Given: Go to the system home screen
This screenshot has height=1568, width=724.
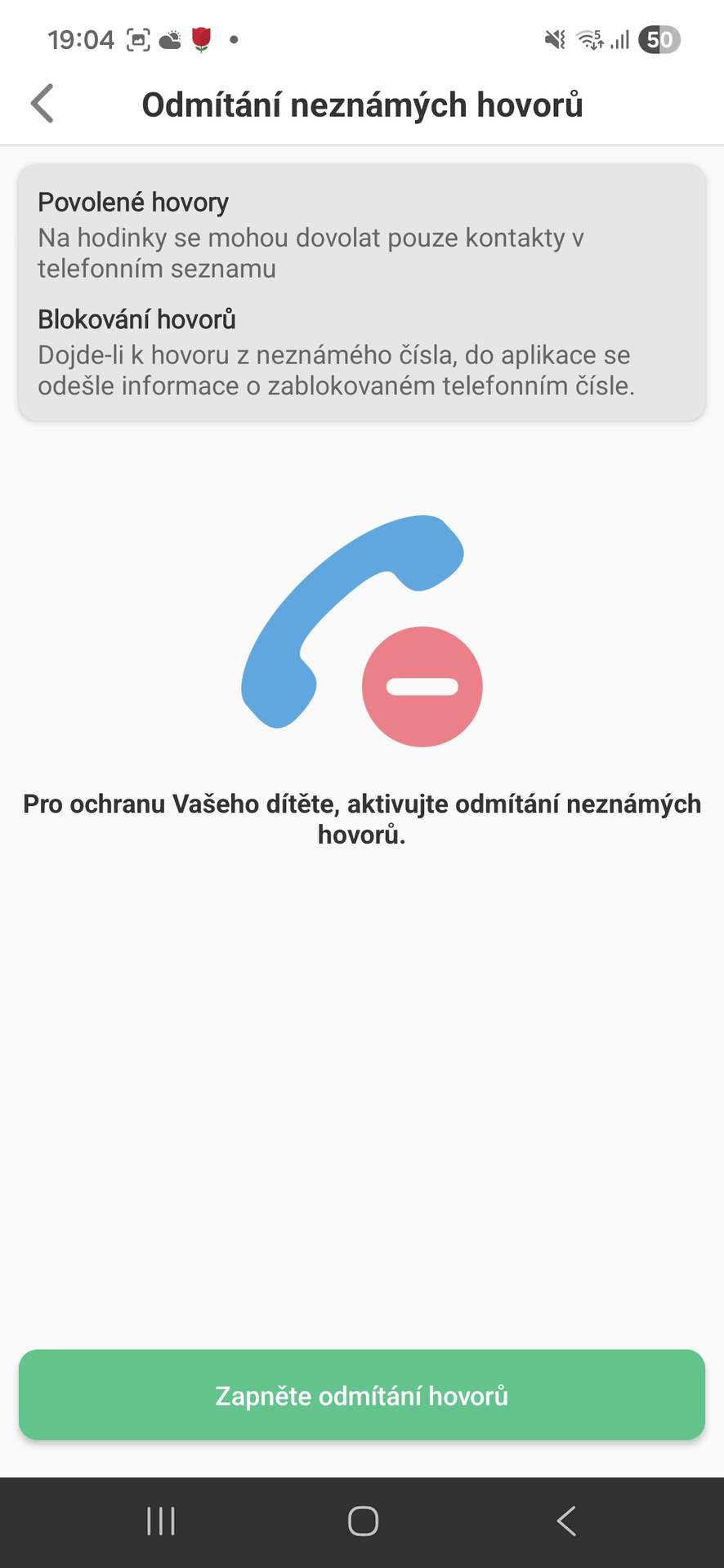Looking at the screenshot, I should pyautogui.click(x=363, y=1521).
